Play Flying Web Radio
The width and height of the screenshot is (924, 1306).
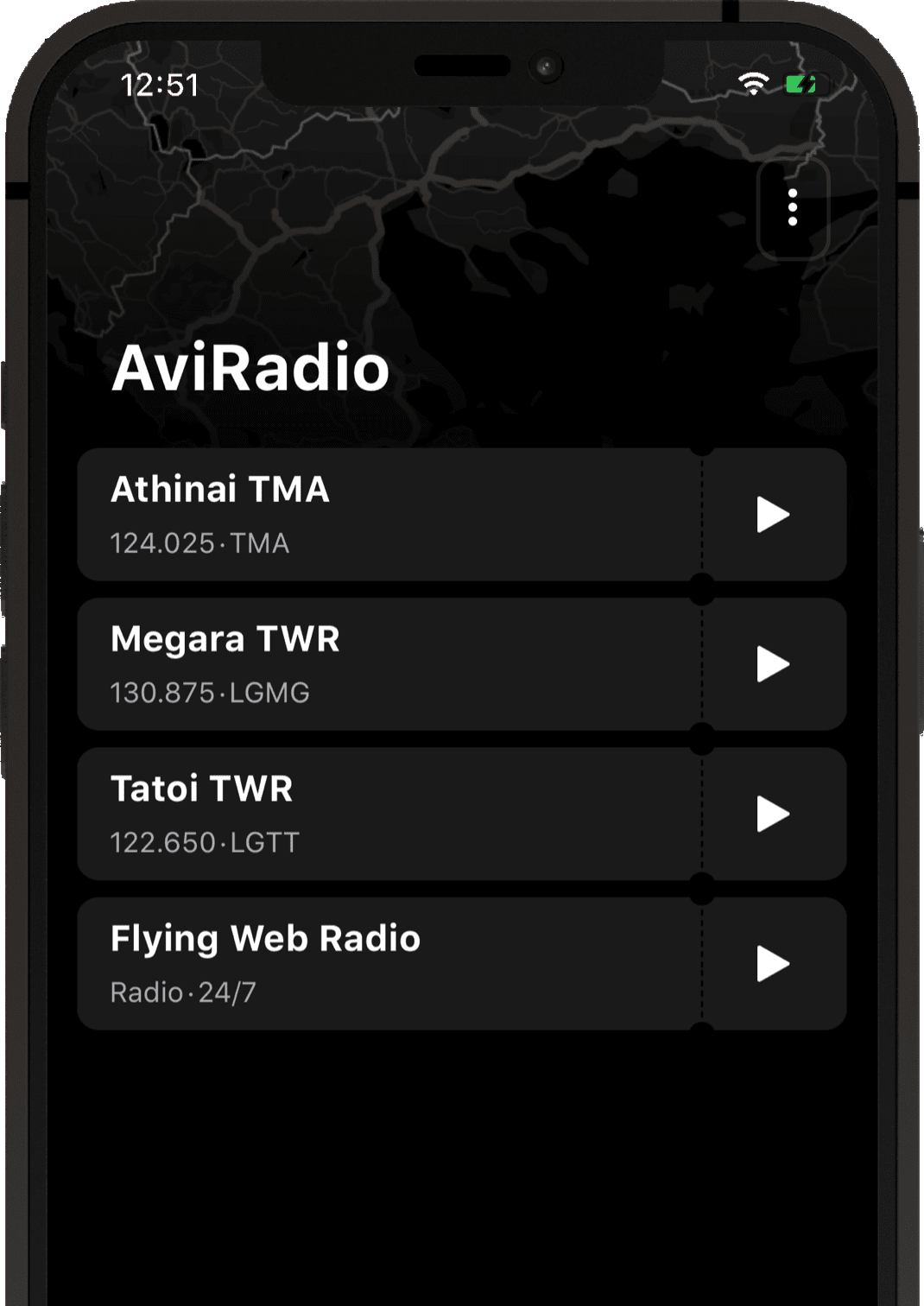[773, 964]
